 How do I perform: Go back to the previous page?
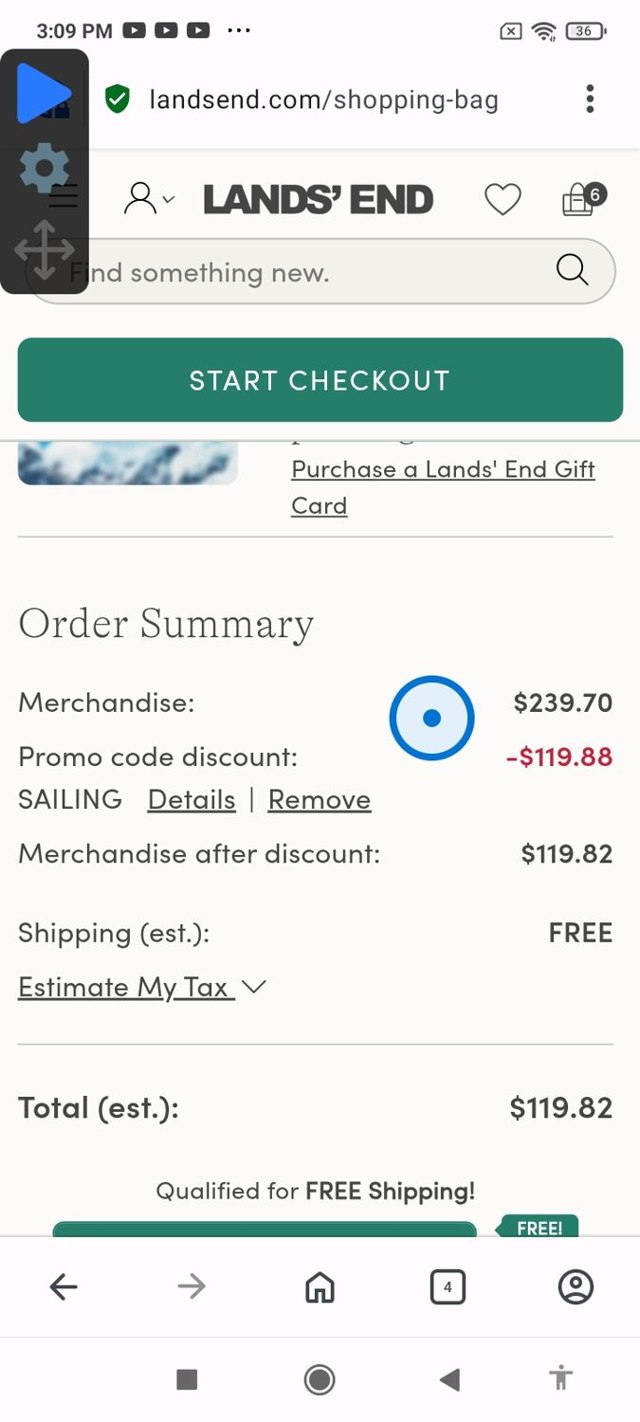coord(63,1287)
